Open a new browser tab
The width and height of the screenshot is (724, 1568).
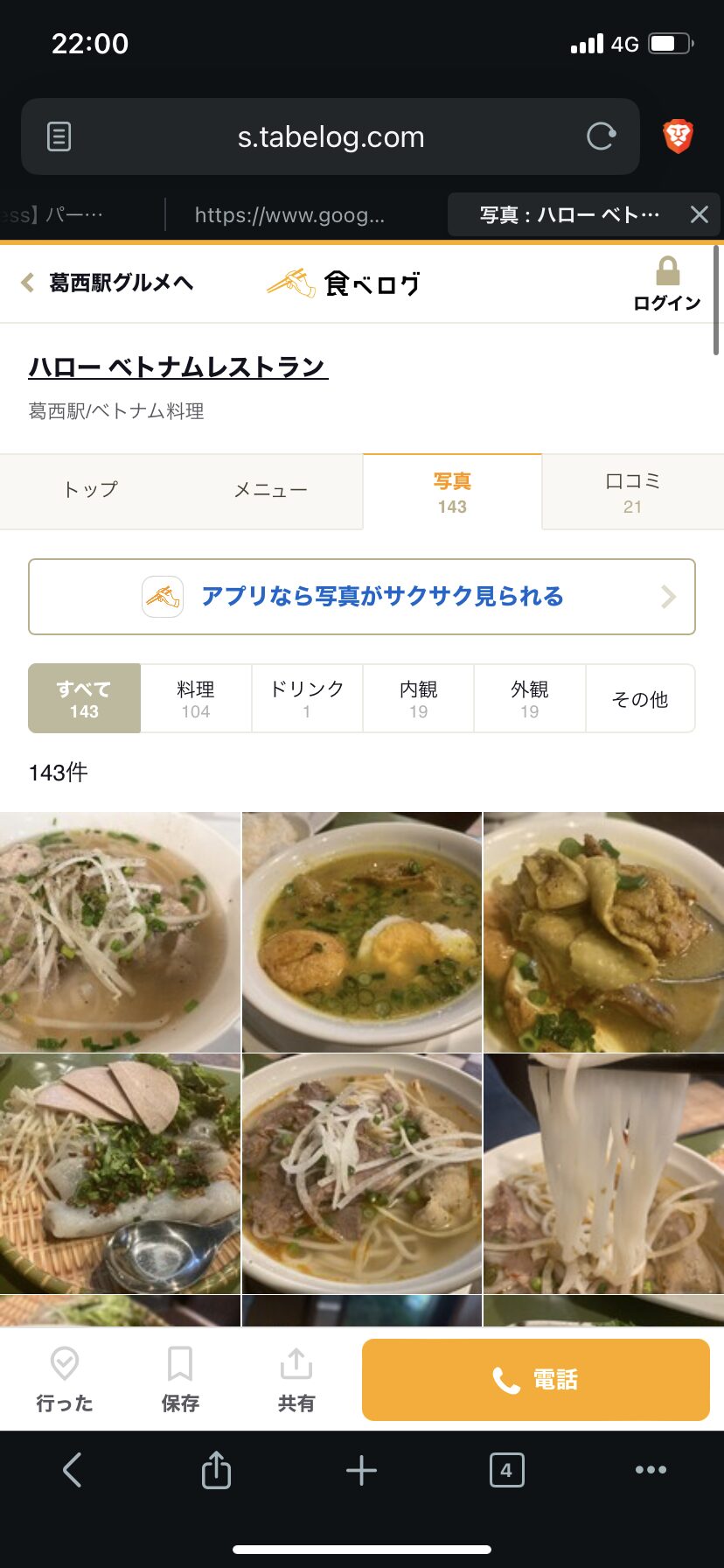click(x=361, y=1470)
